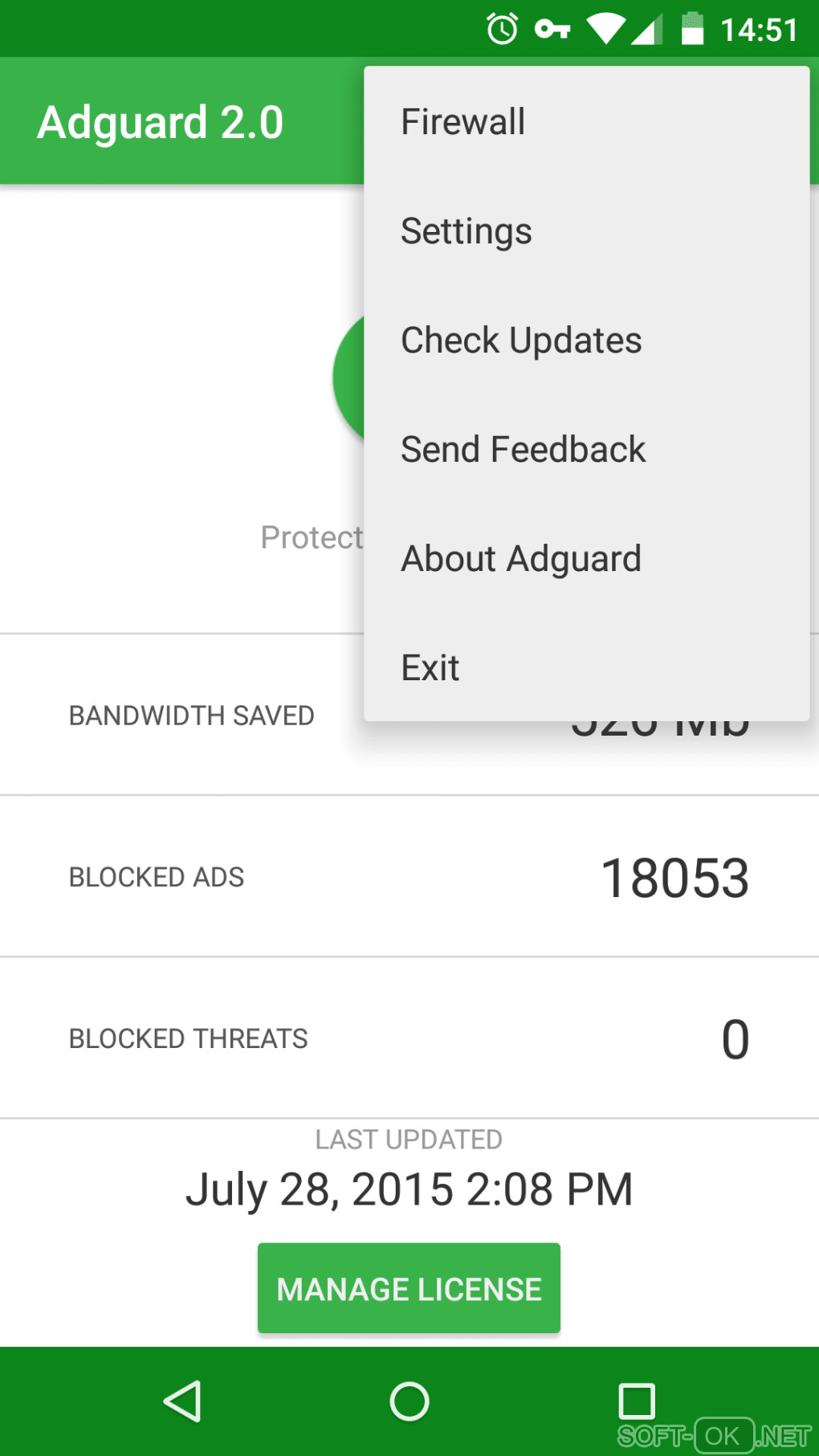Tap the Manage License button
The width and height of the screenshot is (819, 1456).
click(409, 1288)
